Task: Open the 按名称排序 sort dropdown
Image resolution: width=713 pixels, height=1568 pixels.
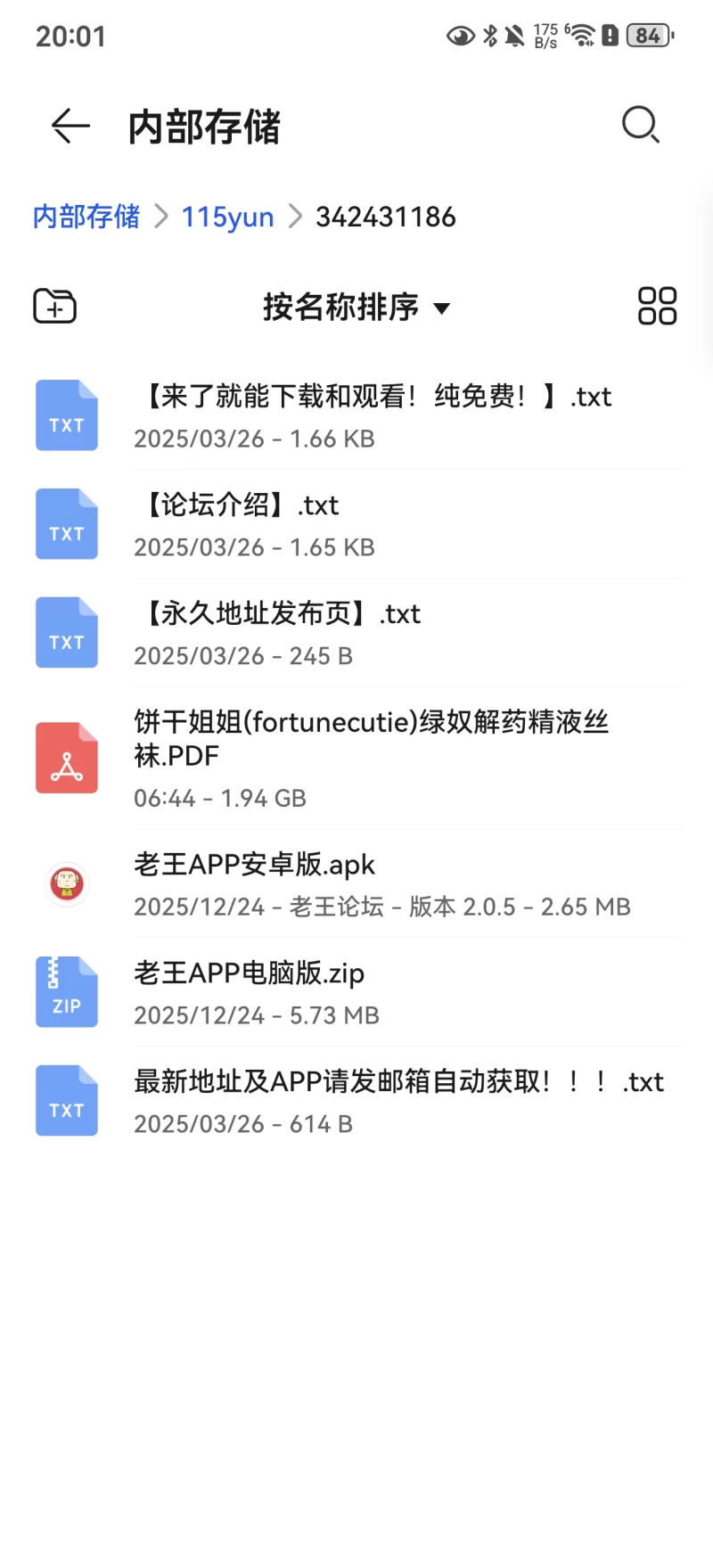Action: (x=356, y=307)
